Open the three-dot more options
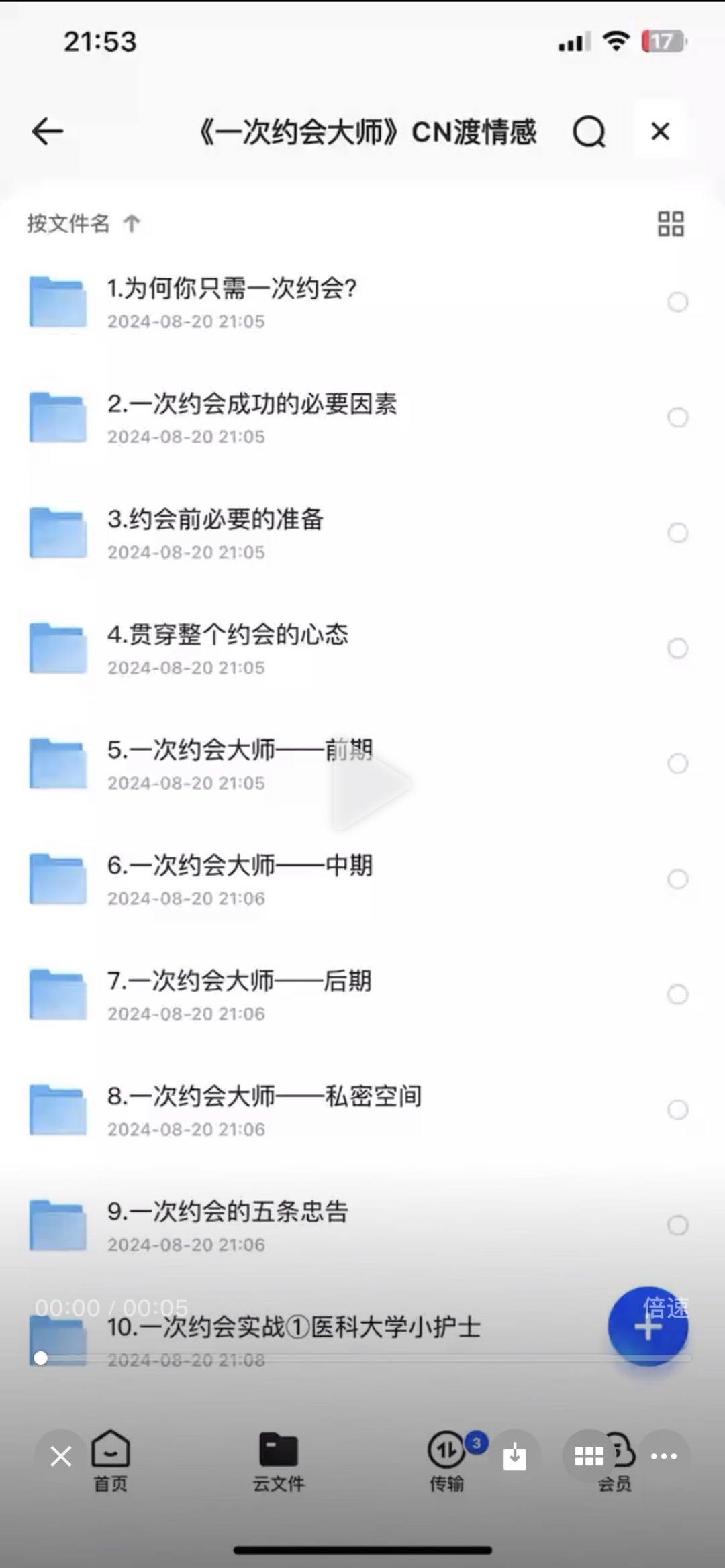This screenshot has height=1568, width=725. [x=664, y=1456]
